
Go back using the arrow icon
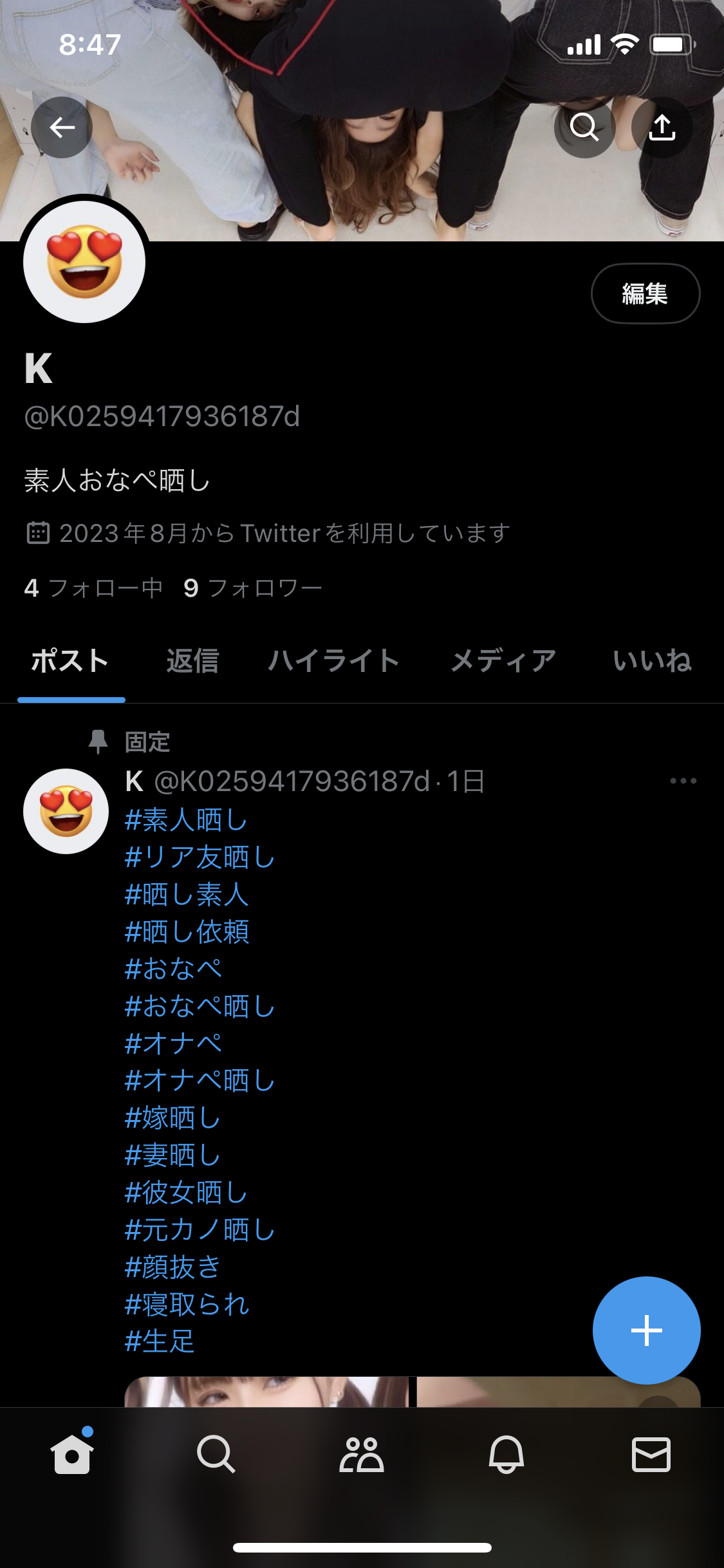pyautogui.click(x=63, y=127)
